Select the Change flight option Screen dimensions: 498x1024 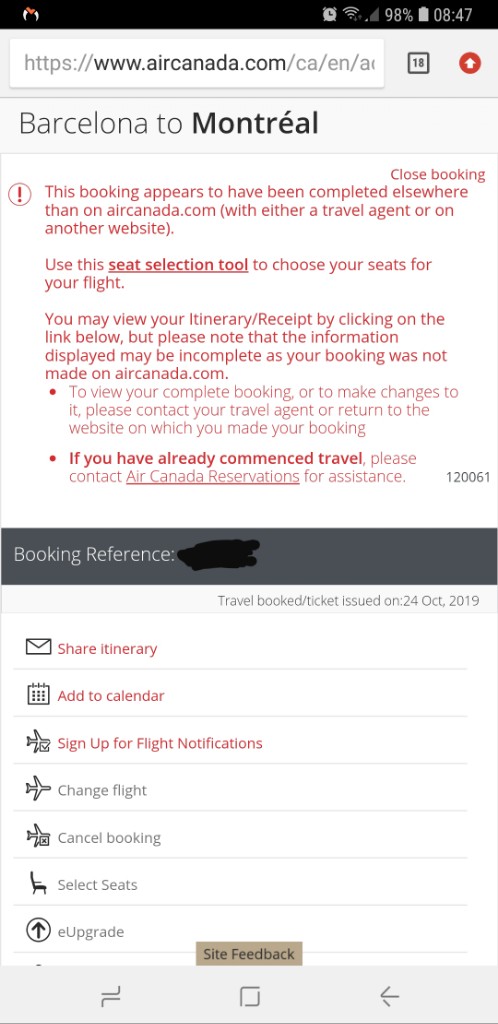[240, 790]
